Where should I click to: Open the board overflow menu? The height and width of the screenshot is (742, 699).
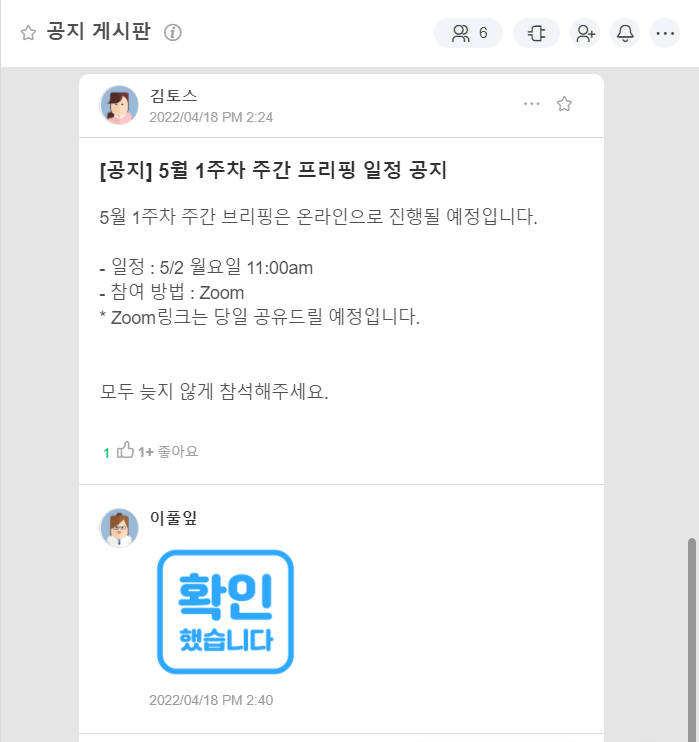pyautogui.click(x=665, y=33)
